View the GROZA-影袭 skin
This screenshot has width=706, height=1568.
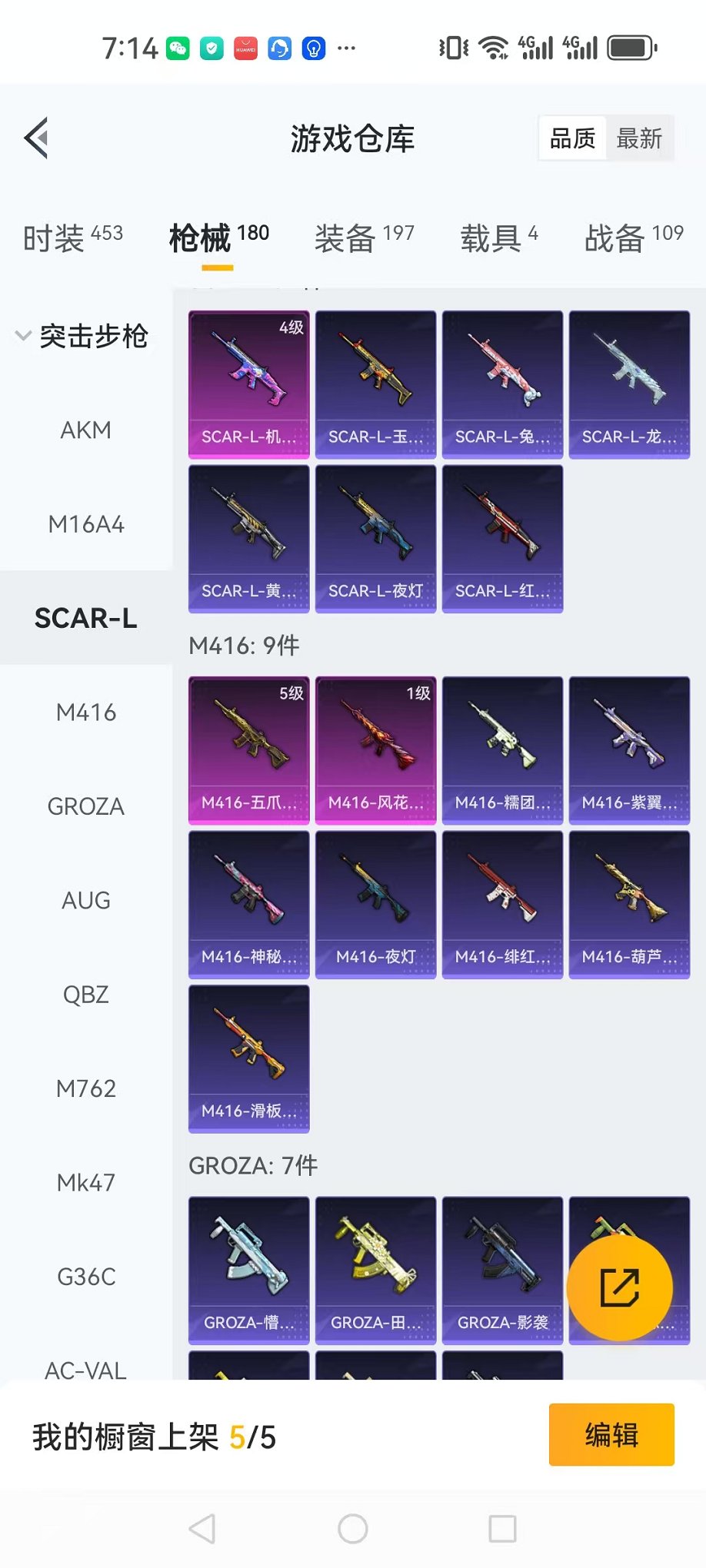(x=502, y=1270)
